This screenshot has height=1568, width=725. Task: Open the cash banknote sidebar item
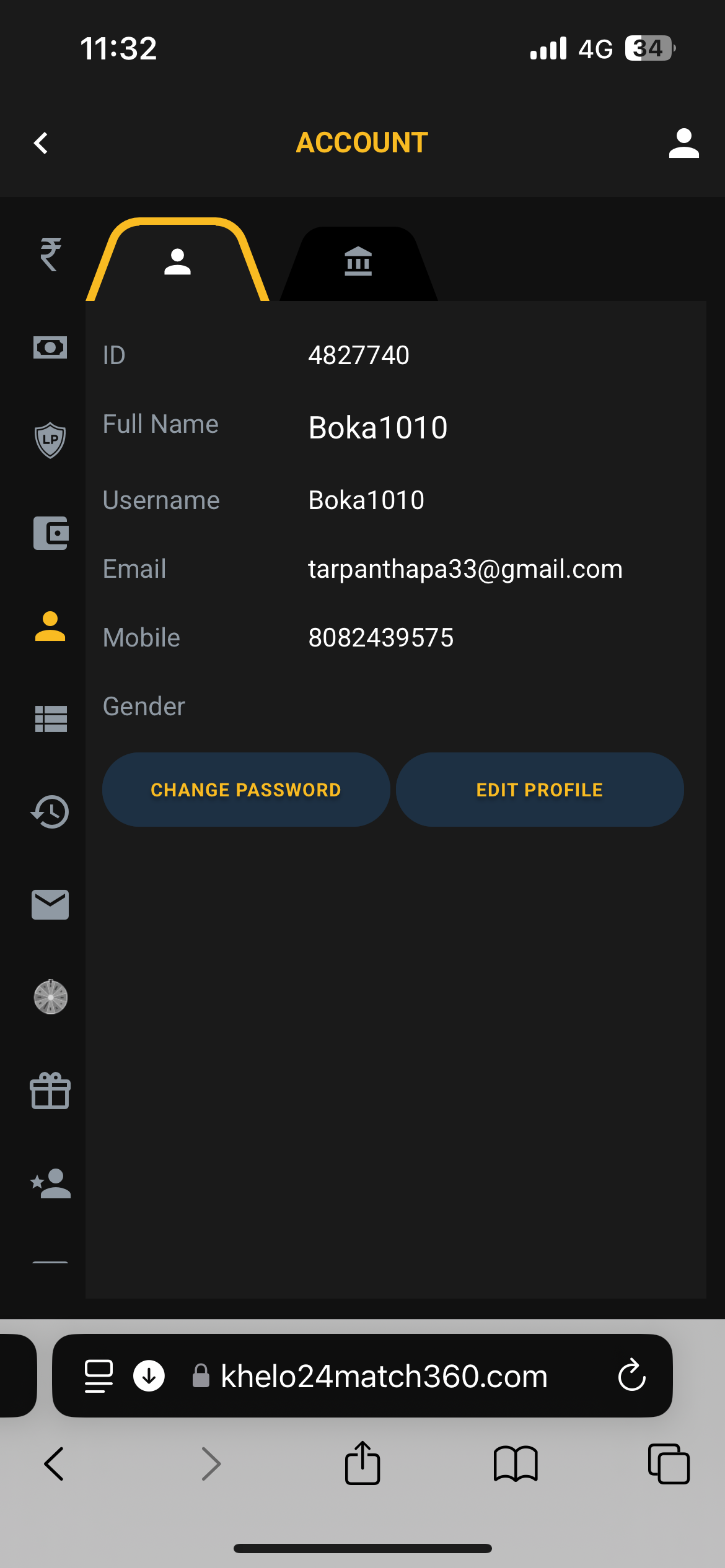coord(50,347)
